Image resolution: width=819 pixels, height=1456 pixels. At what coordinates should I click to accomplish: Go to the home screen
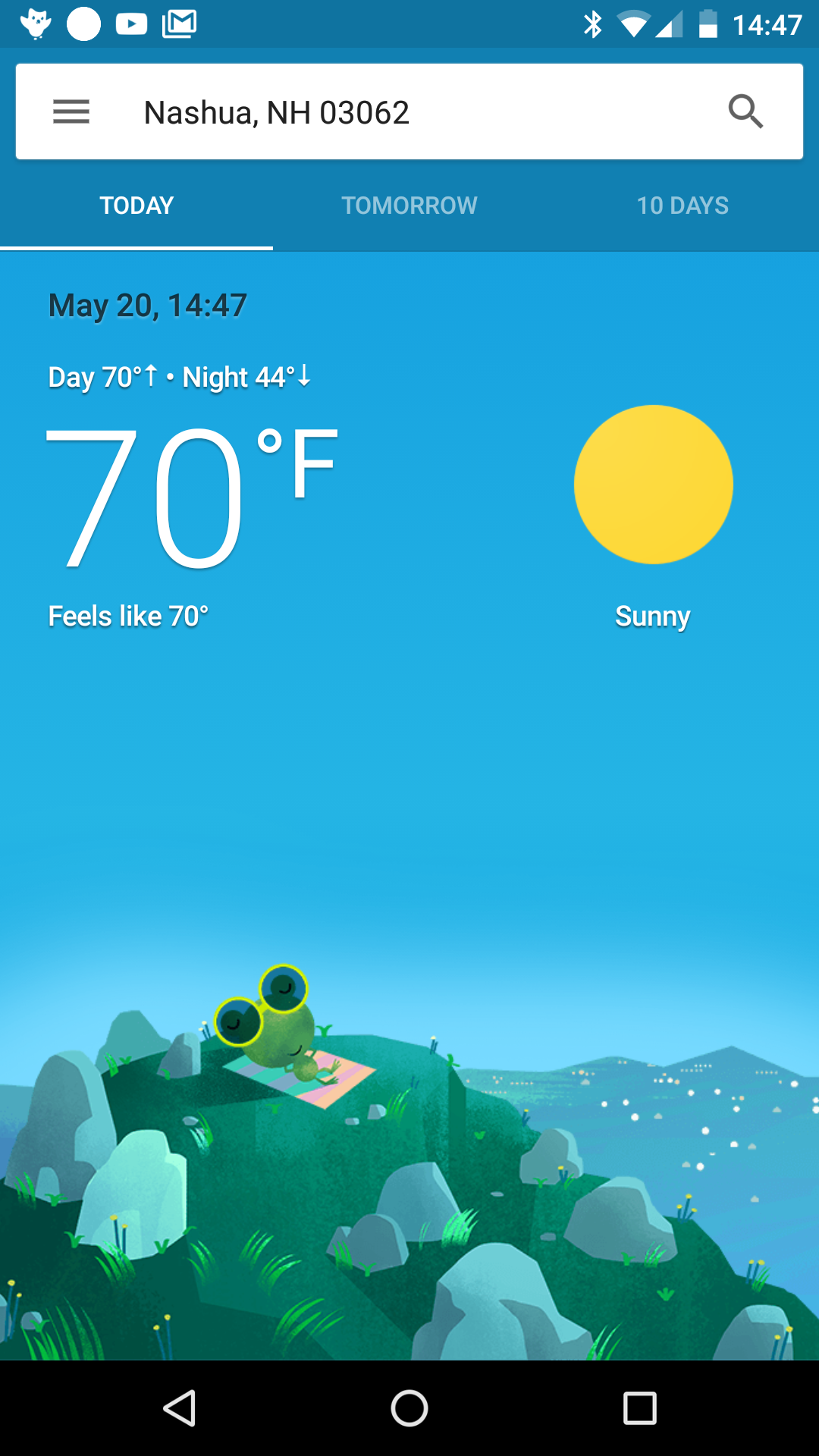point(409,1408)
